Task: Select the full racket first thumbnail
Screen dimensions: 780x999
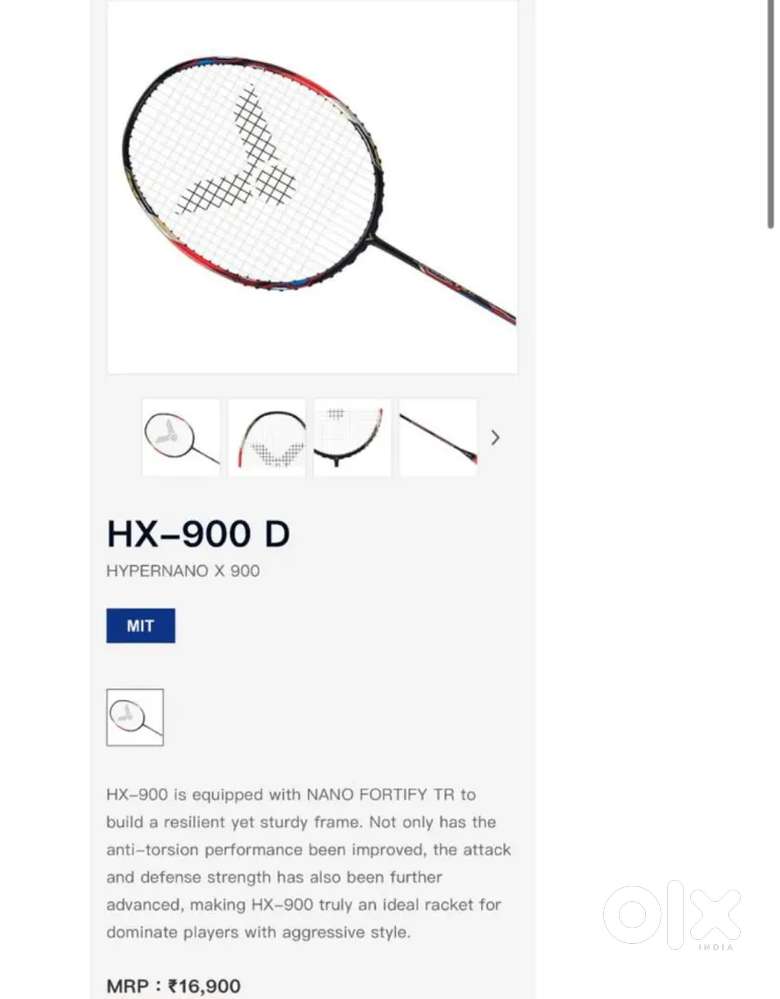Action: click(x=181, y=436)
